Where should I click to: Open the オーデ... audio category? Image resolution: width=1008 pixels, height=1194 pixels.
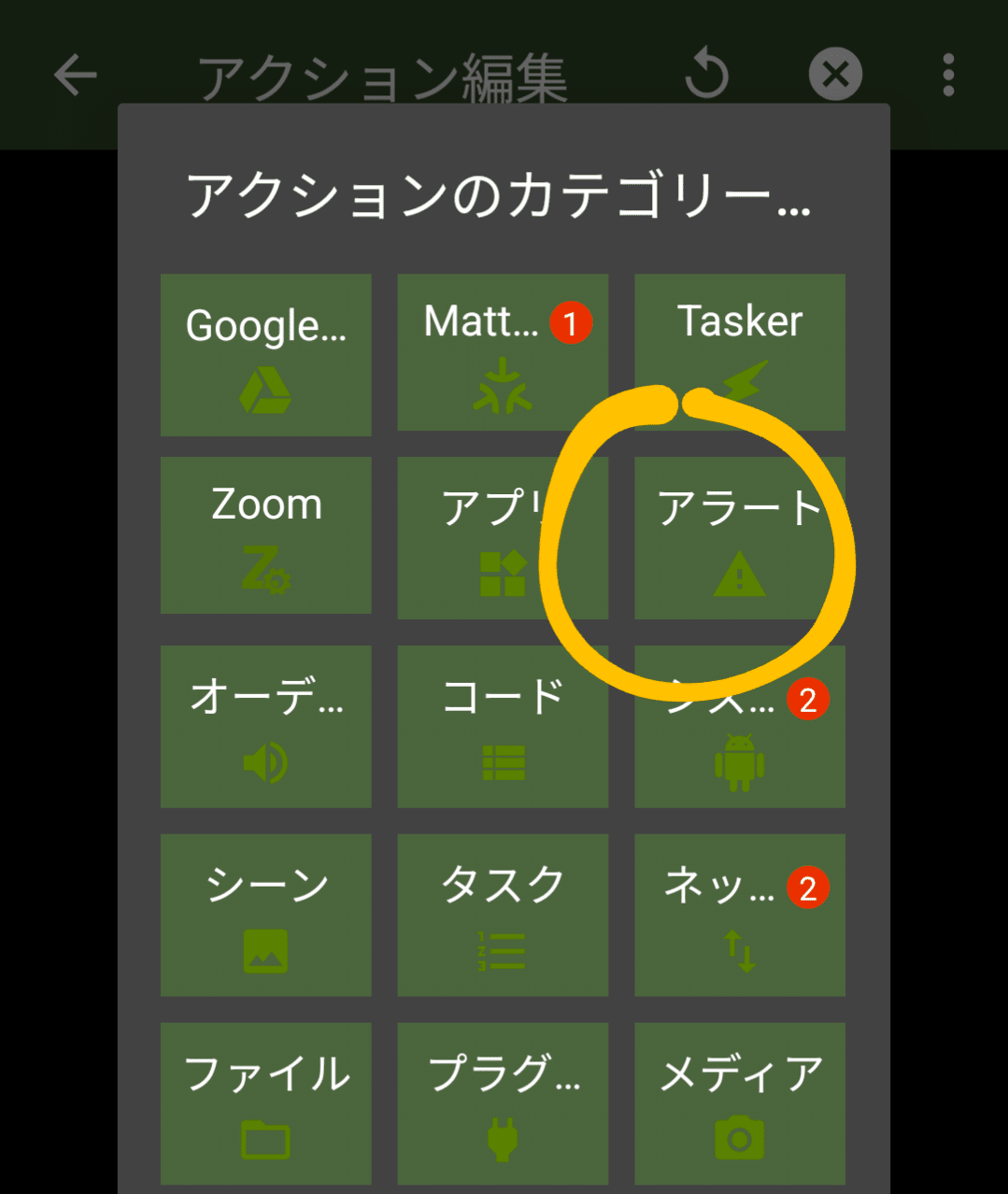pos(265,727)
